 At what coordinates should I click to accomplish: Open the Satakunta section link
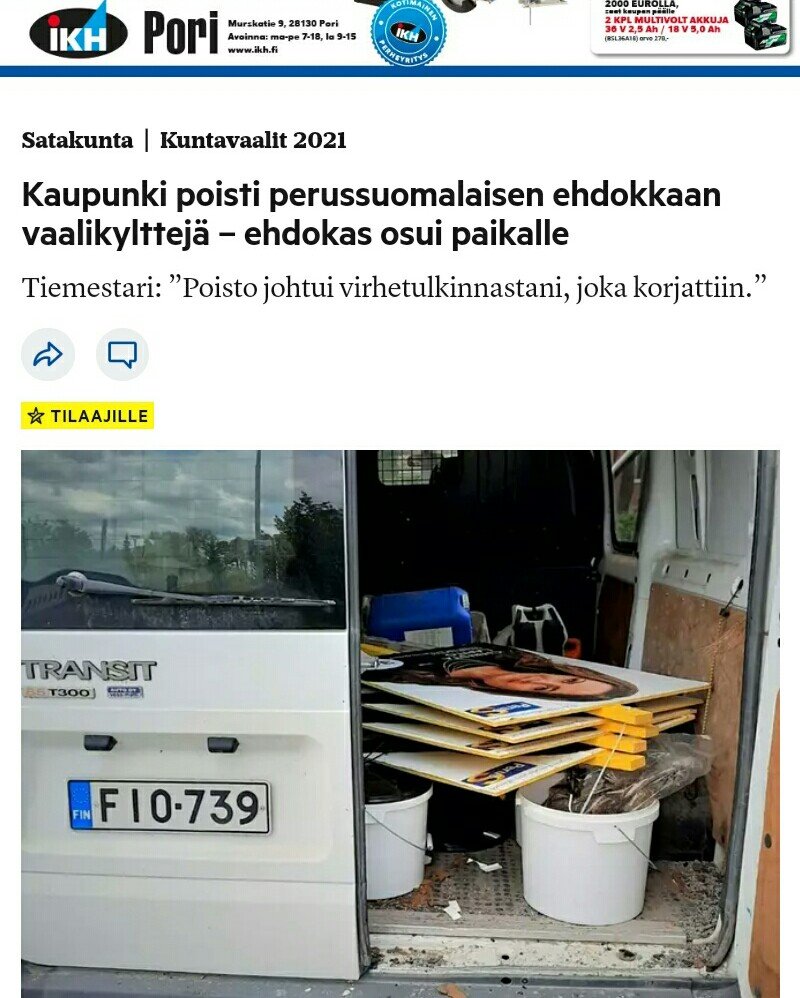coord(77,140)
